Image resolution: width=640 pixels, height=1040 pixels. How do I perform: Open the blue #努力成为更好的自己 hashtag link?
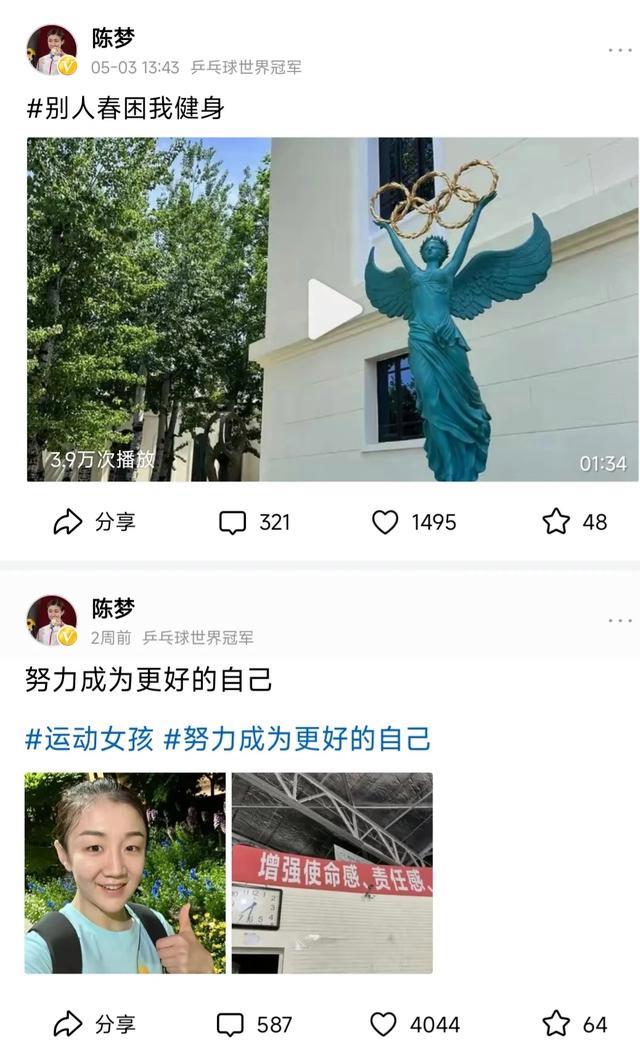[297, 739]
